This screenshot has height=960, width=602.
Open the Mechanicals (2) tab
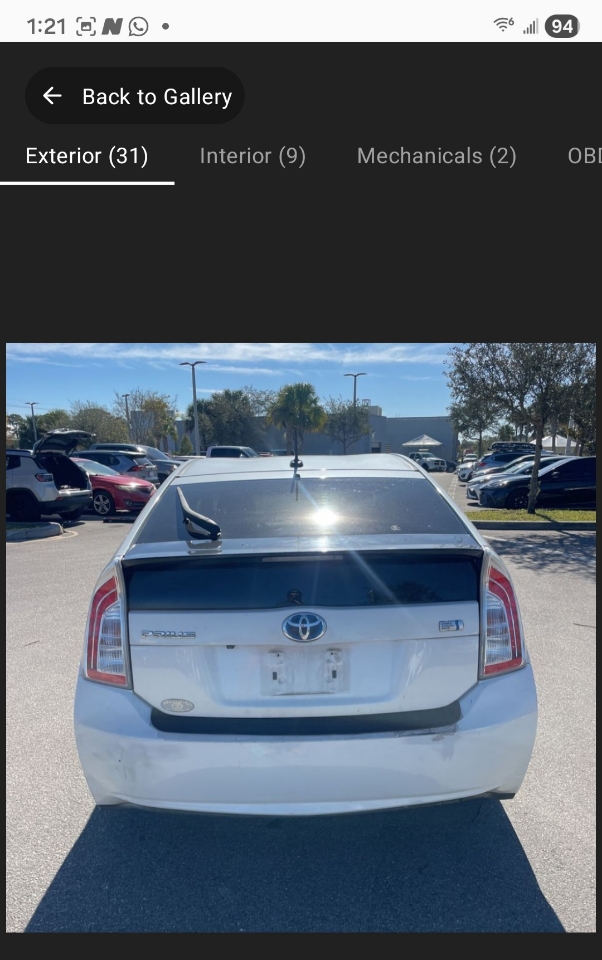436,156
